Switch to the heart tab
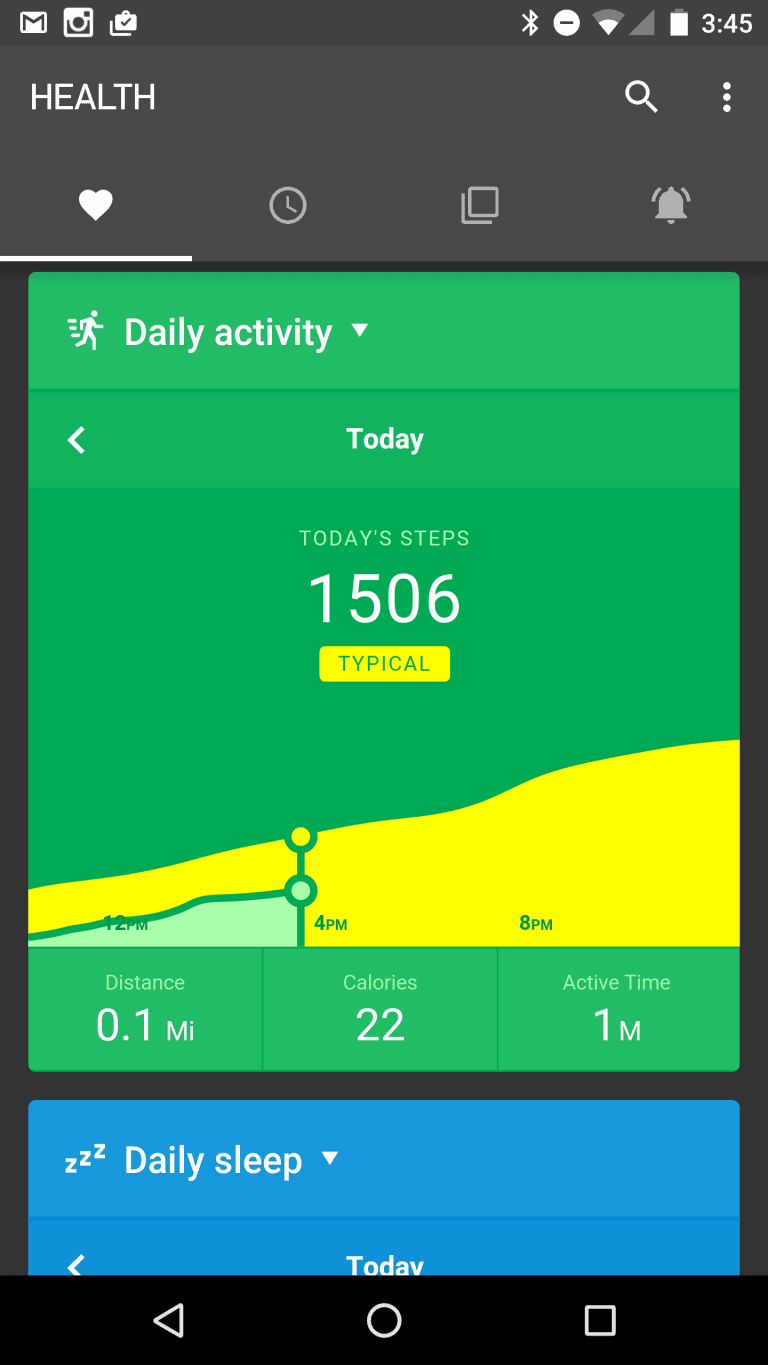This screenshot has width=768, height=1365. [x=96, y=206]
